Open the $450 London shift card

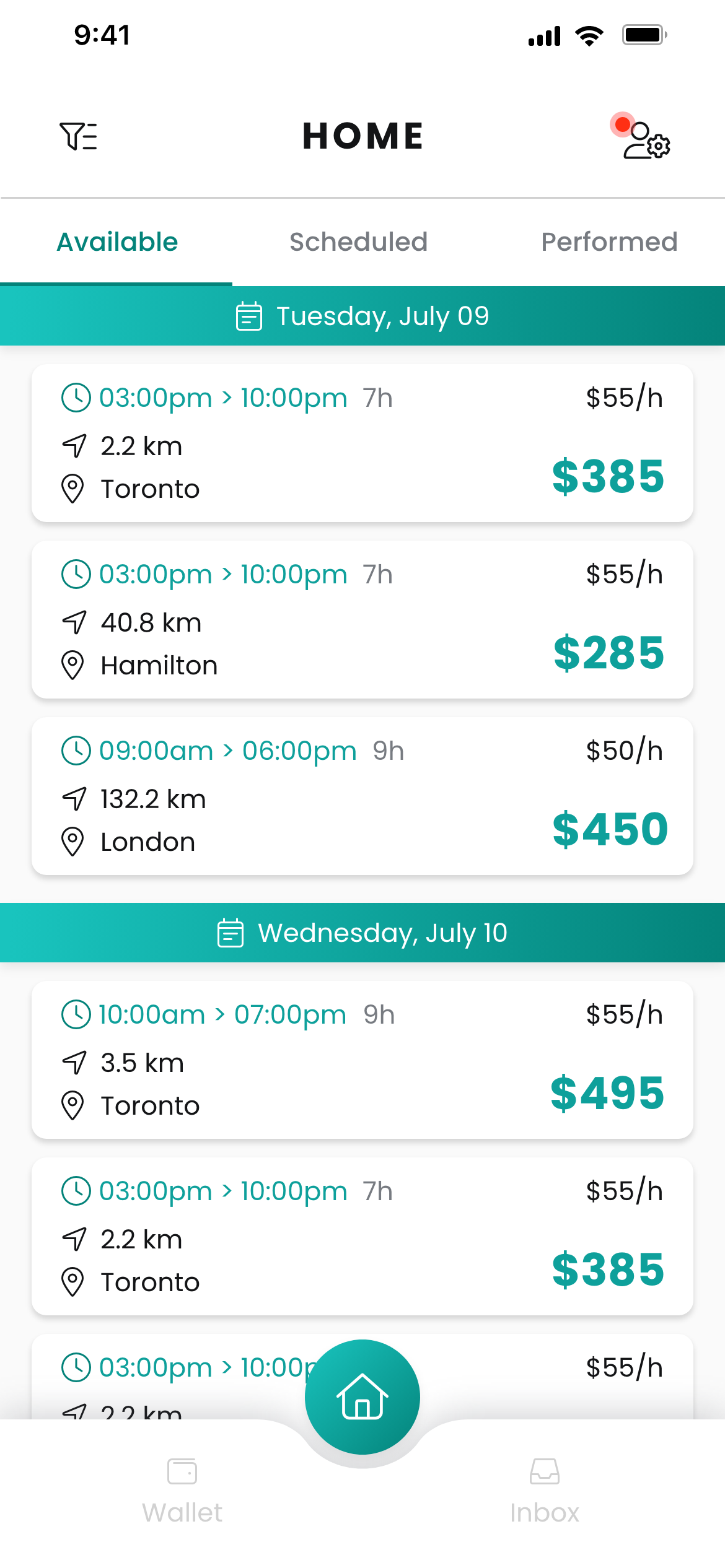tap(362, 795)
